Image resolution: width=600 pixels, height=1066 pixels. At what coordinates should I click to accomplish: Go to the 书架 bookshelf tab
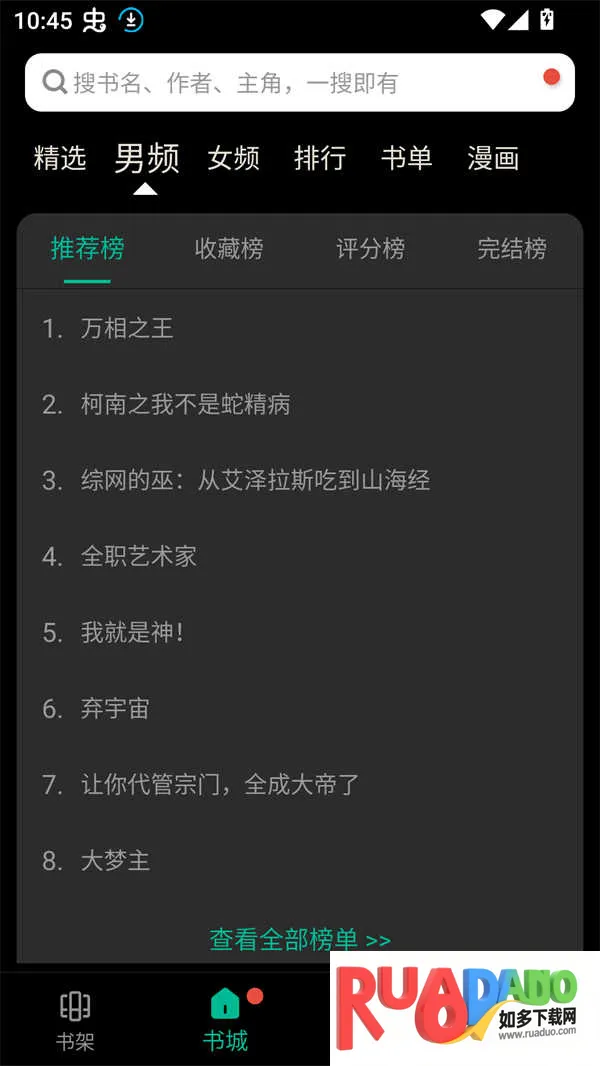75,1020
